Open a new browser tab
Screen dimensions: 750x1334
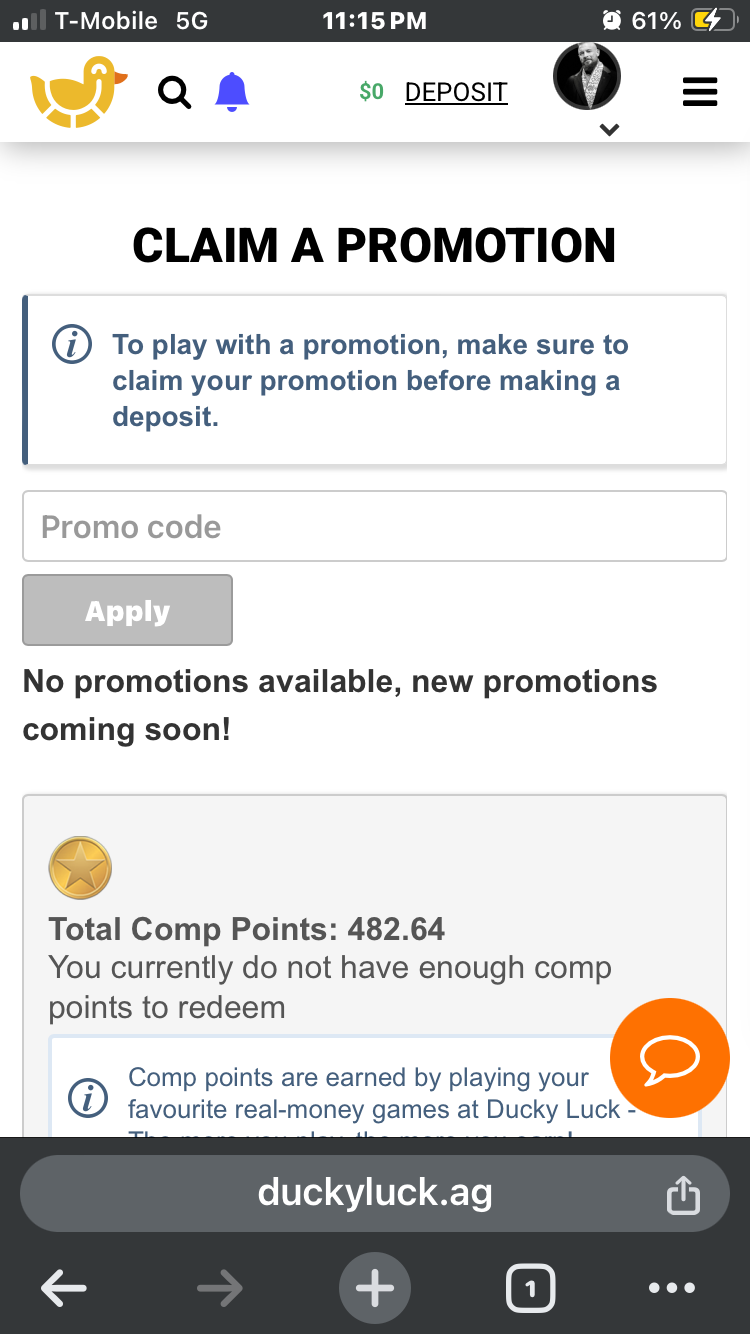tap(375, 1289)
